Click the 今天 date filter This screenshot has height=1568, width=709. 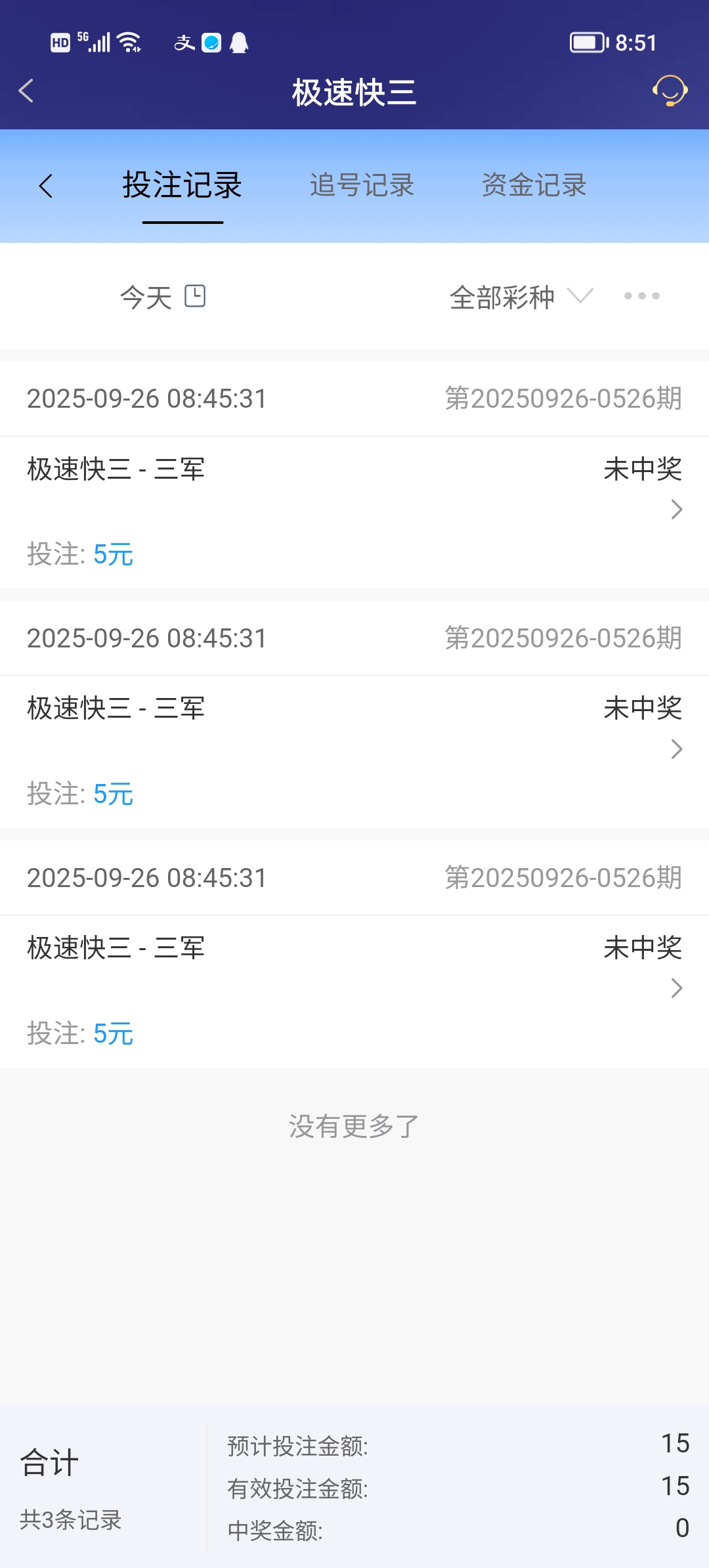146,296
